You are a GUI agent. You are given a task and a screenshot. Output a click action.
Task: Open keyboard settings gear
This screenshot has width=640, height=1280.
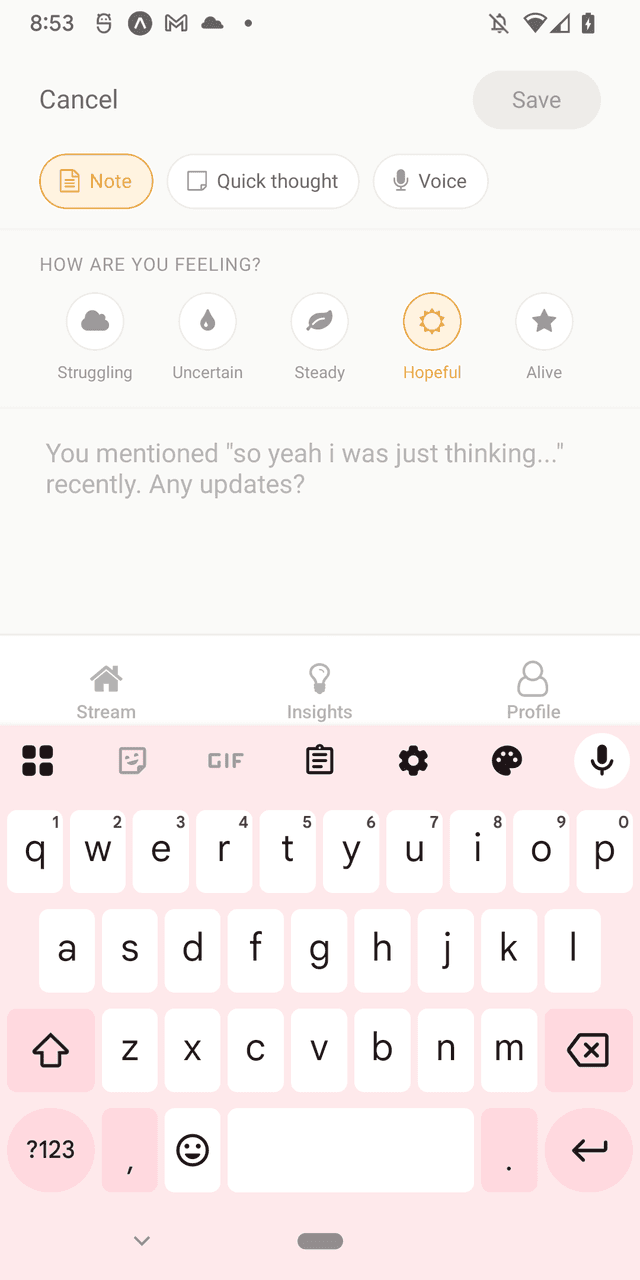point(413,761)
